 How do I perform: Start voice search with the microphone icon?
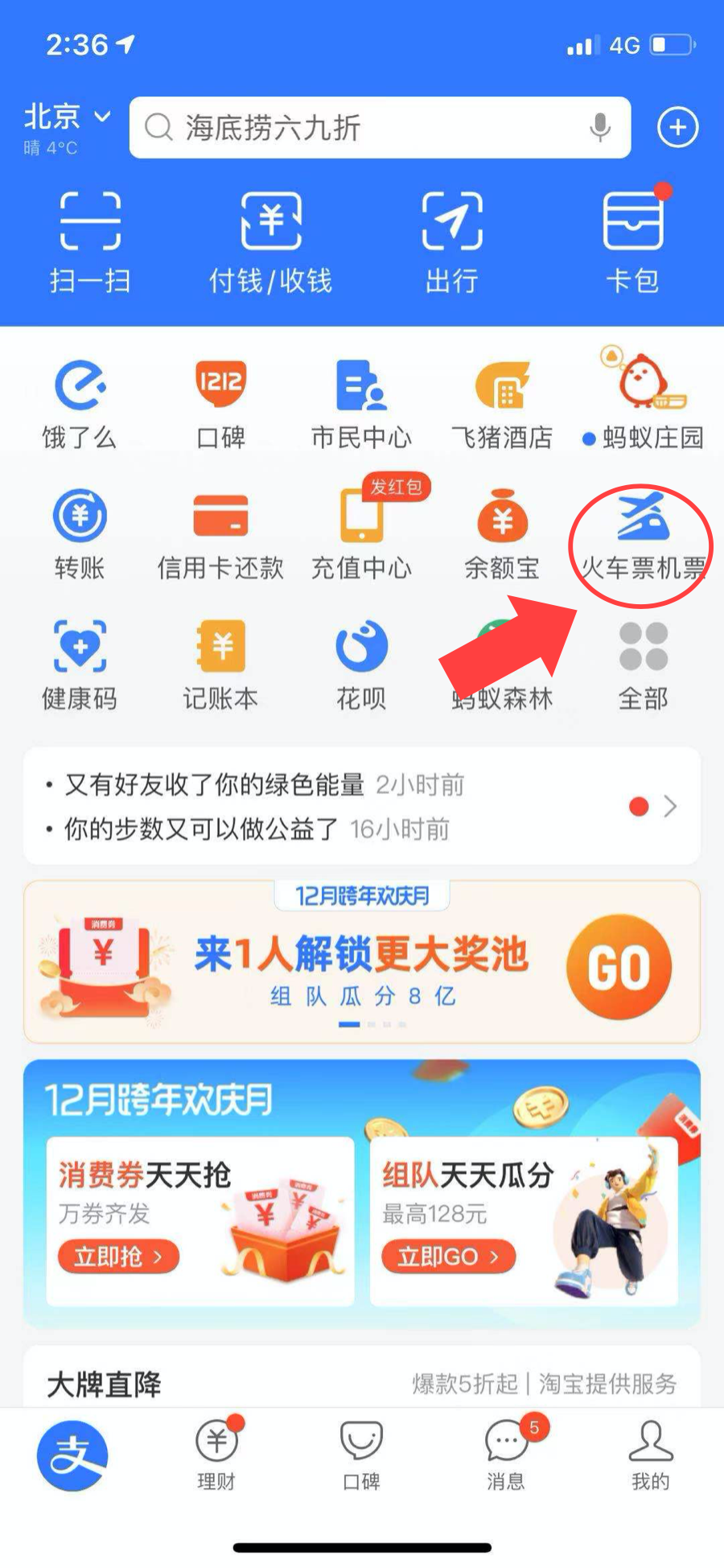pyautogui.click(x=599, y=127)
